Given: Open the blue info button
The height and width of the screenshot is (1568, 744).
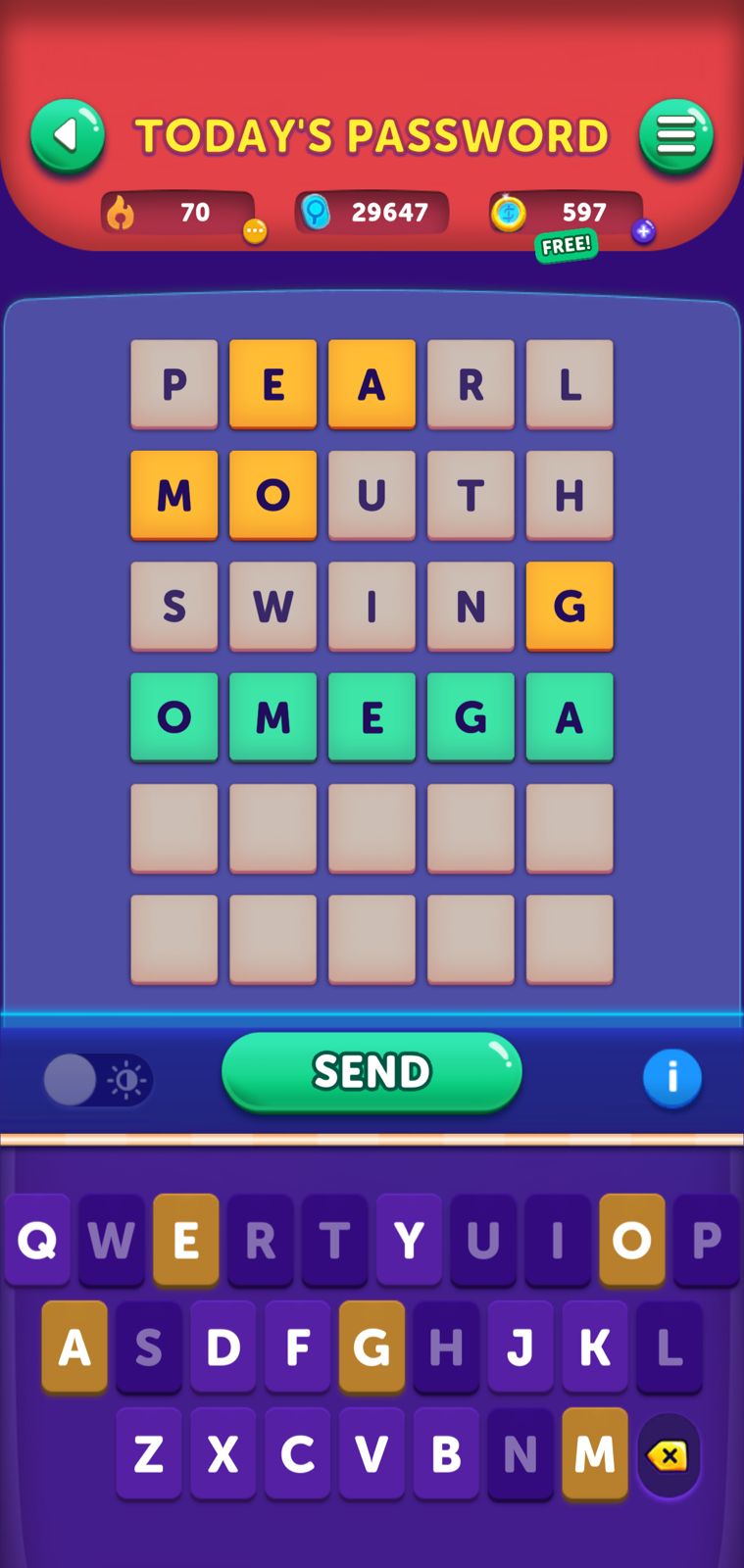Looking at the screenshot, I should (x=671, y=1078).
